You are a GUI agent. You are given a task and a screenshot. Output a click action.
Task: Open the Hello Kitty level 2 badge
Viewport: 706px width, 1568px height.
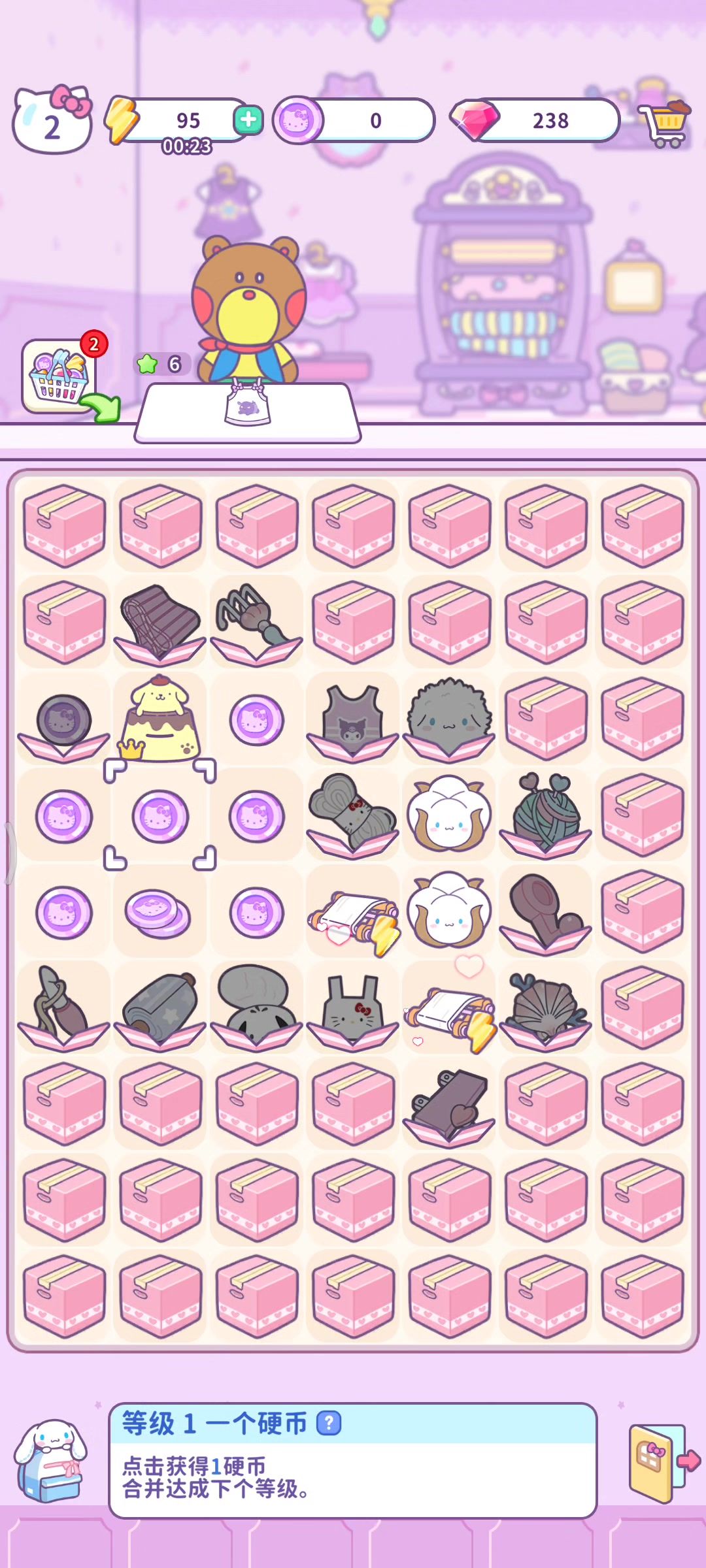pyautogui.click(x=52, y=120)
